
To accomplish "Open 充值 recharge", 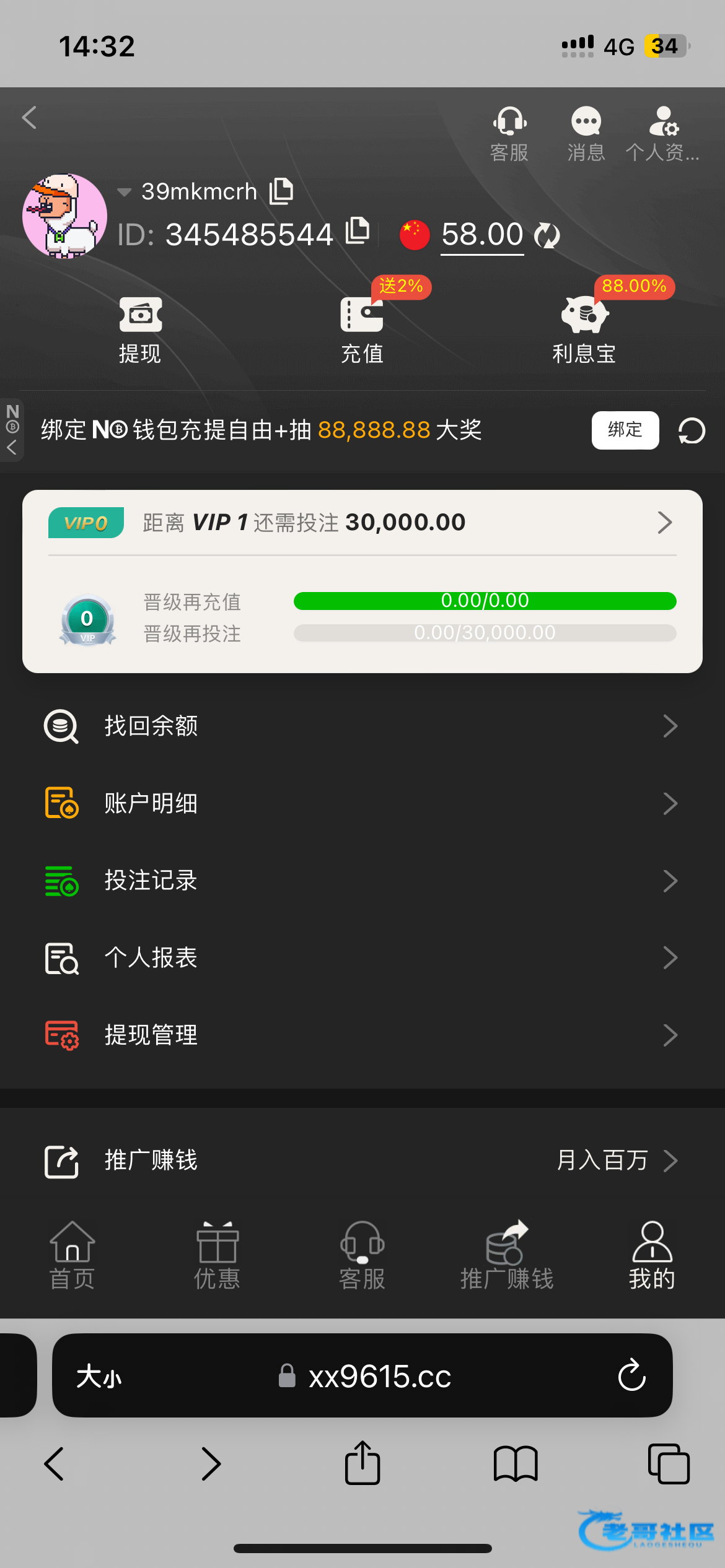I will click(362, 329).
